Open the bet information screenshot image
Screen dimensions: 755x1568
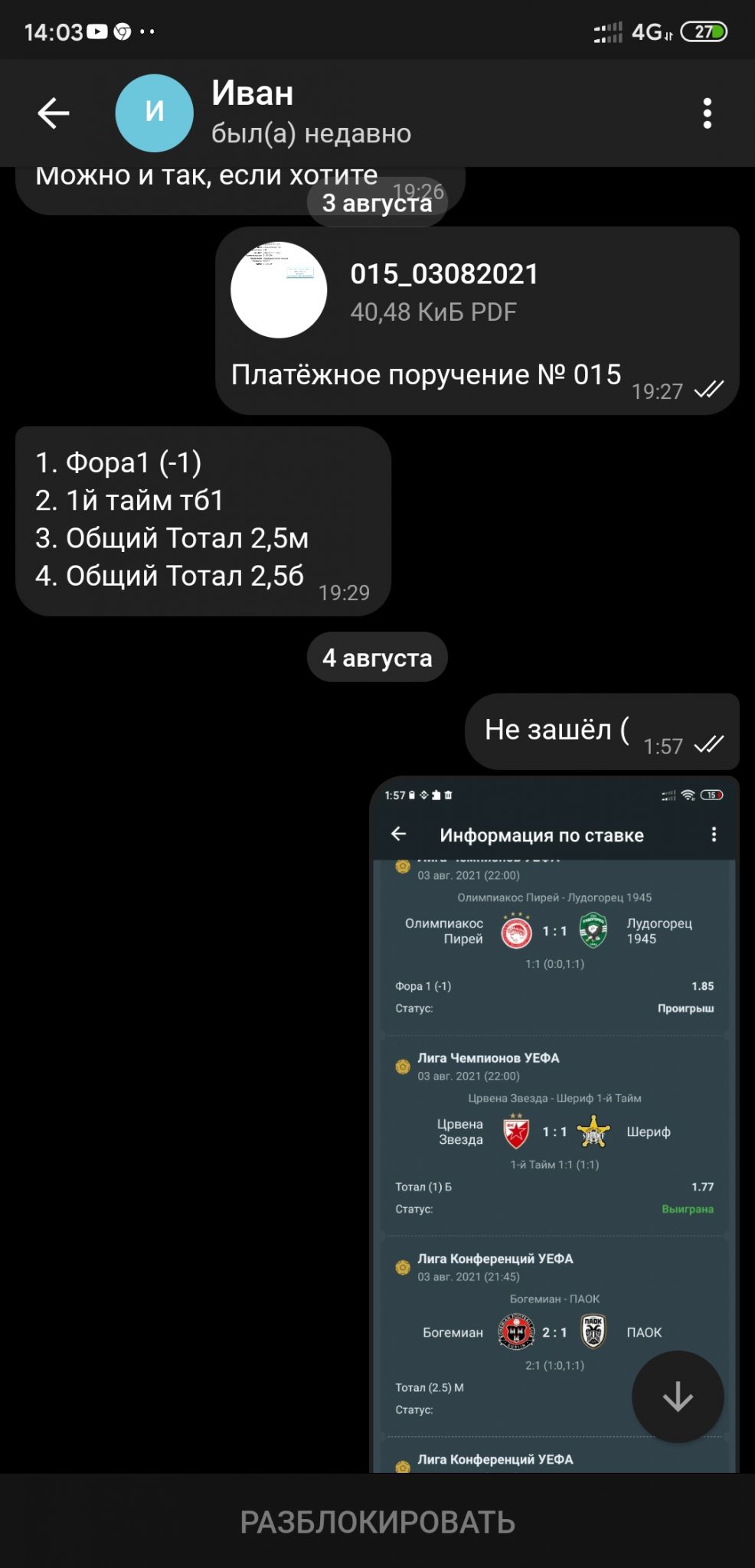tap(554, 1124)
